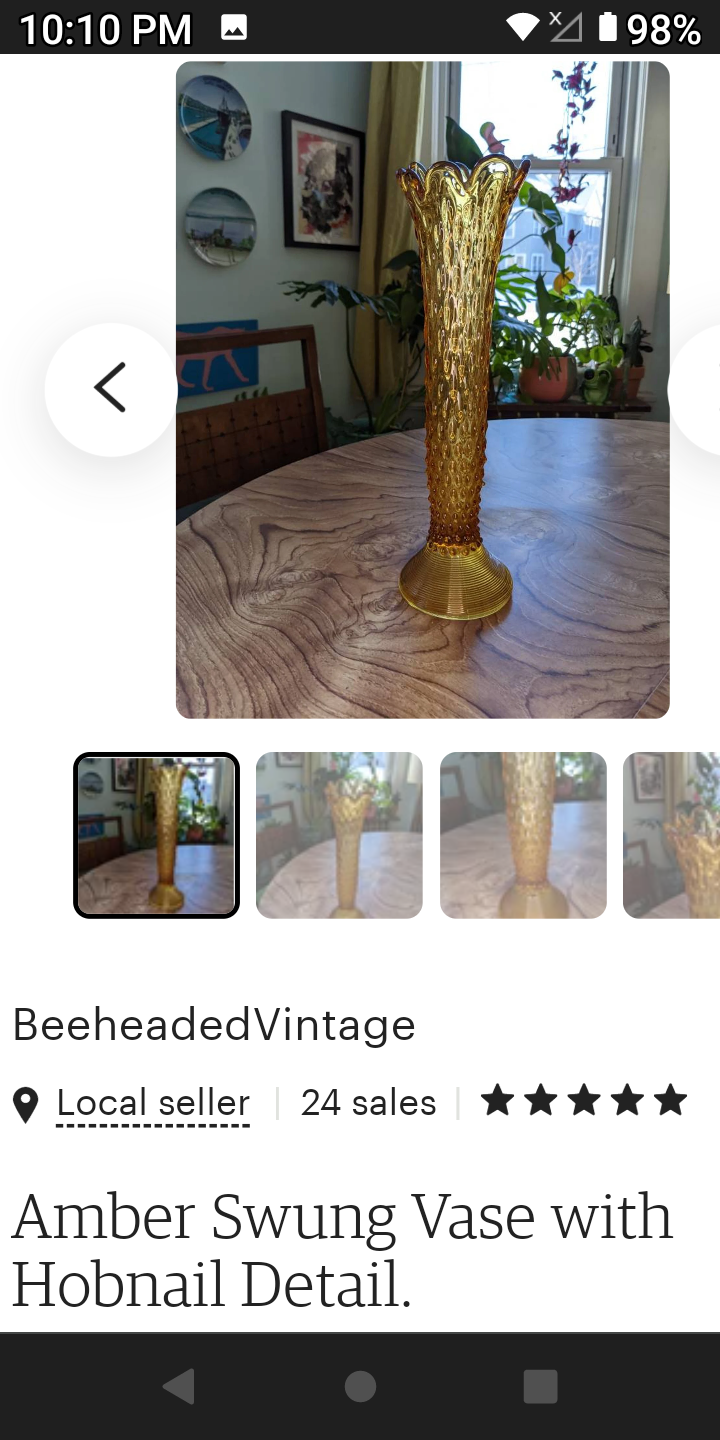Tap the Local seller link

pyautogui.click(x=152, y=1103)
